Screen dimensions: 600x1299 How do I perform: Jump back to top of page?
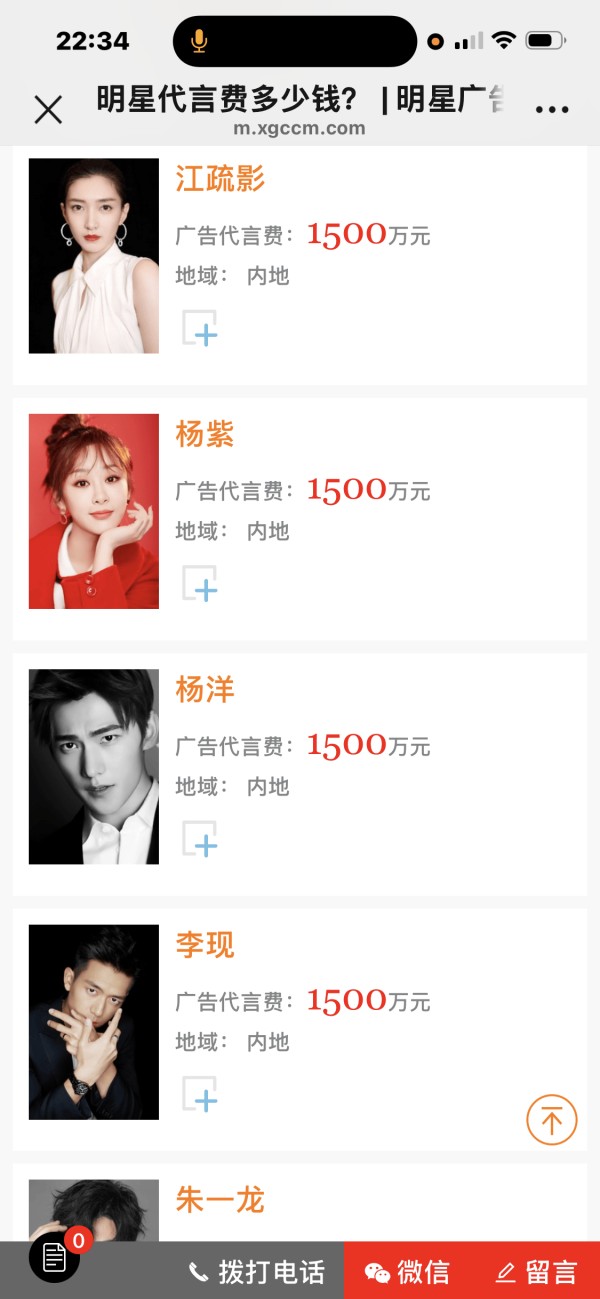(552, 1120)
